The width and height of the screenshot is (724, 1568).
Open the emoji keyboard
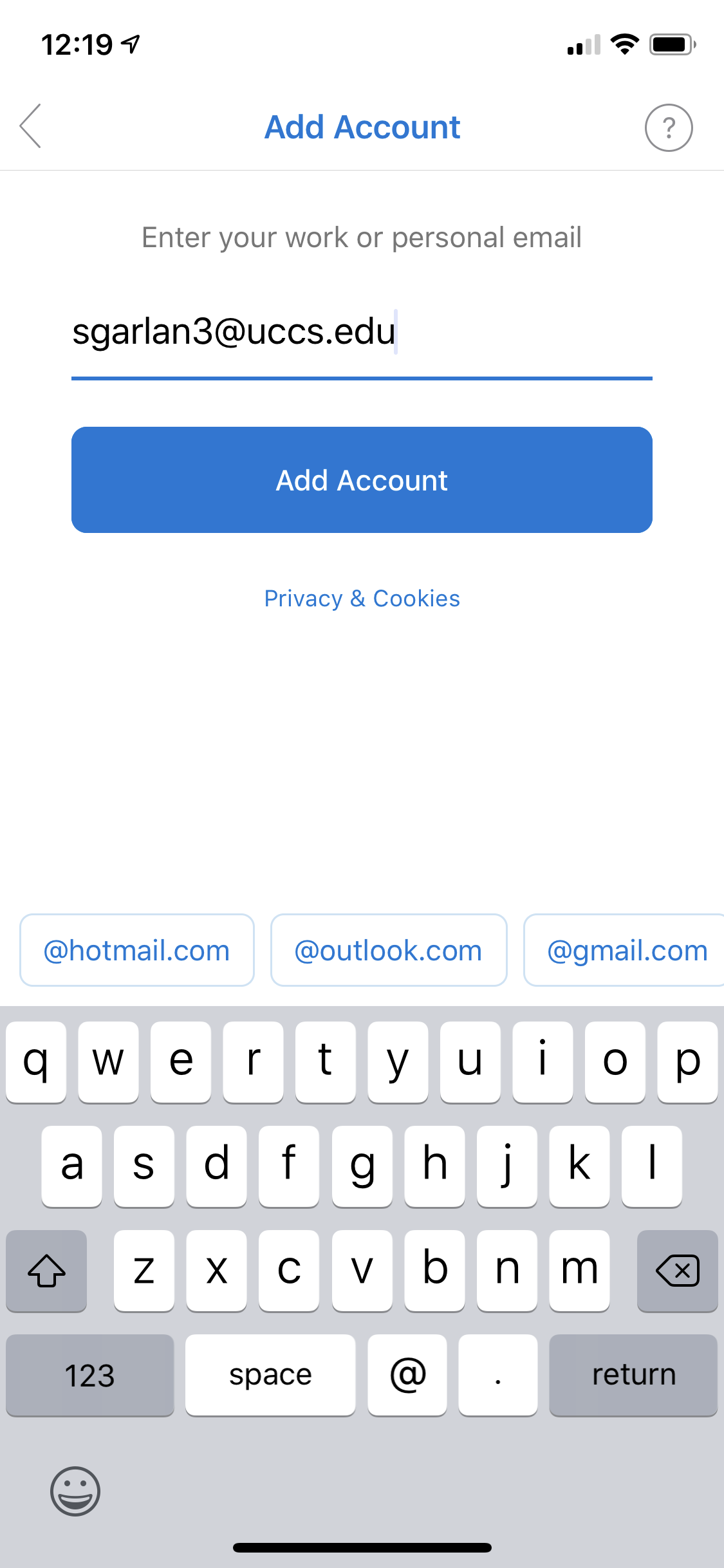75,1491
